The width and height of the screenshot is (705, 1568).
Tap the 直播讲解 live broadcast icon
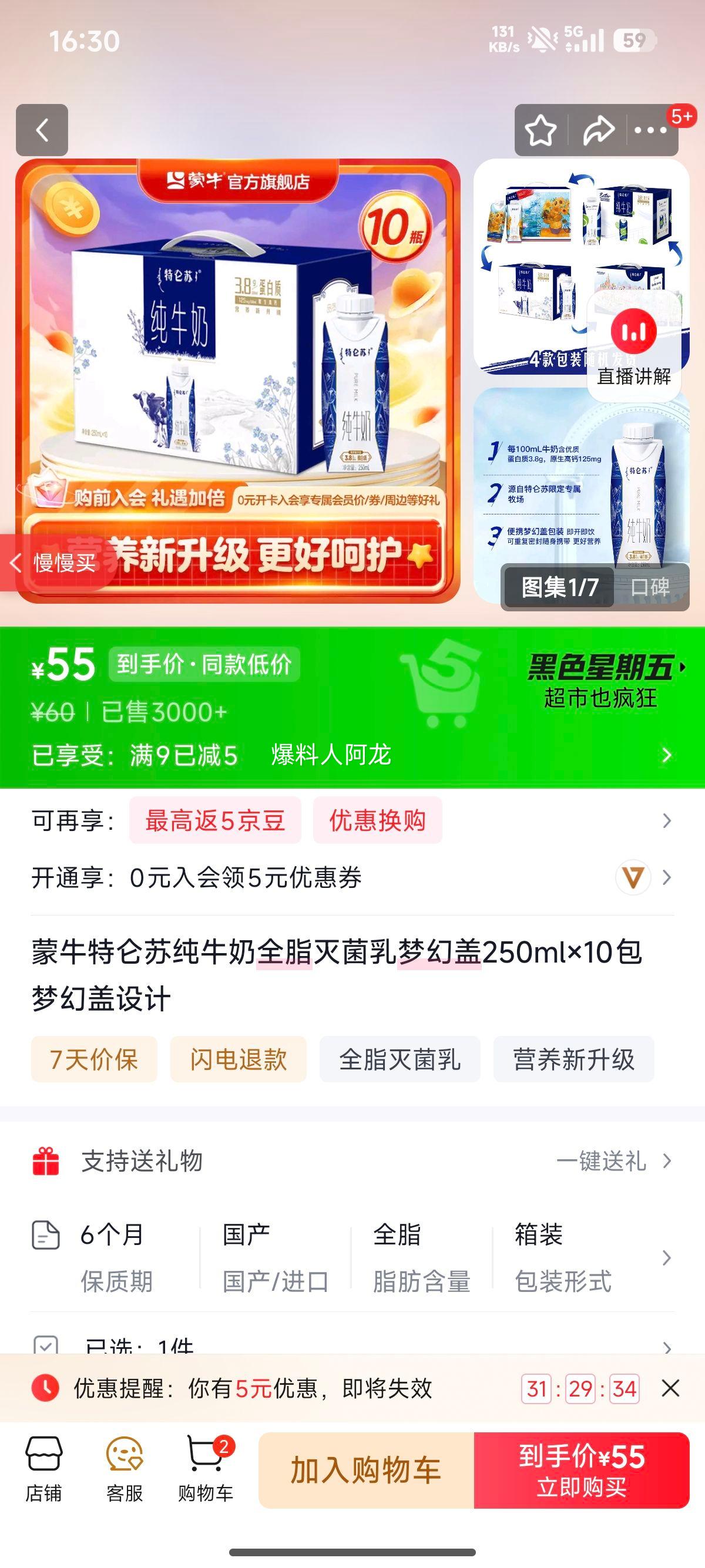(x=634, y=332)
